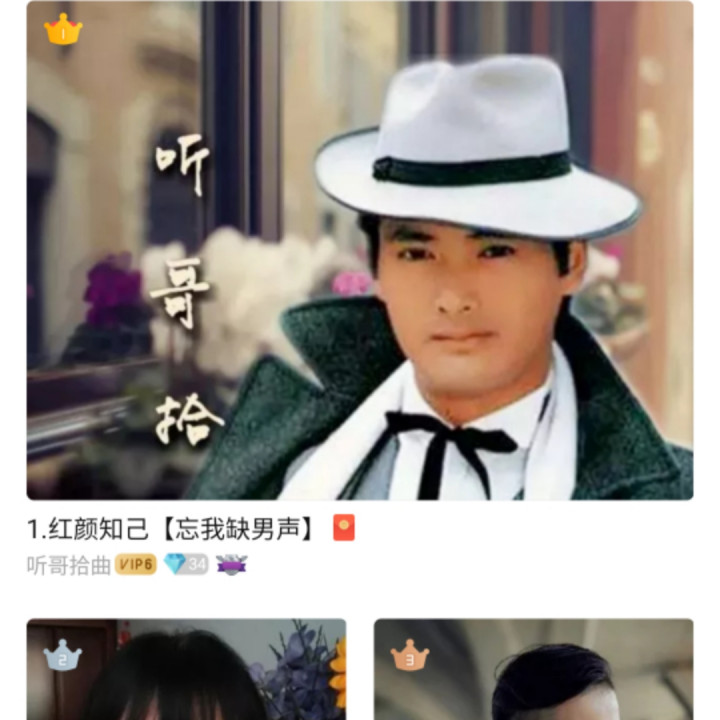Open the rank 3 room card

533,670
